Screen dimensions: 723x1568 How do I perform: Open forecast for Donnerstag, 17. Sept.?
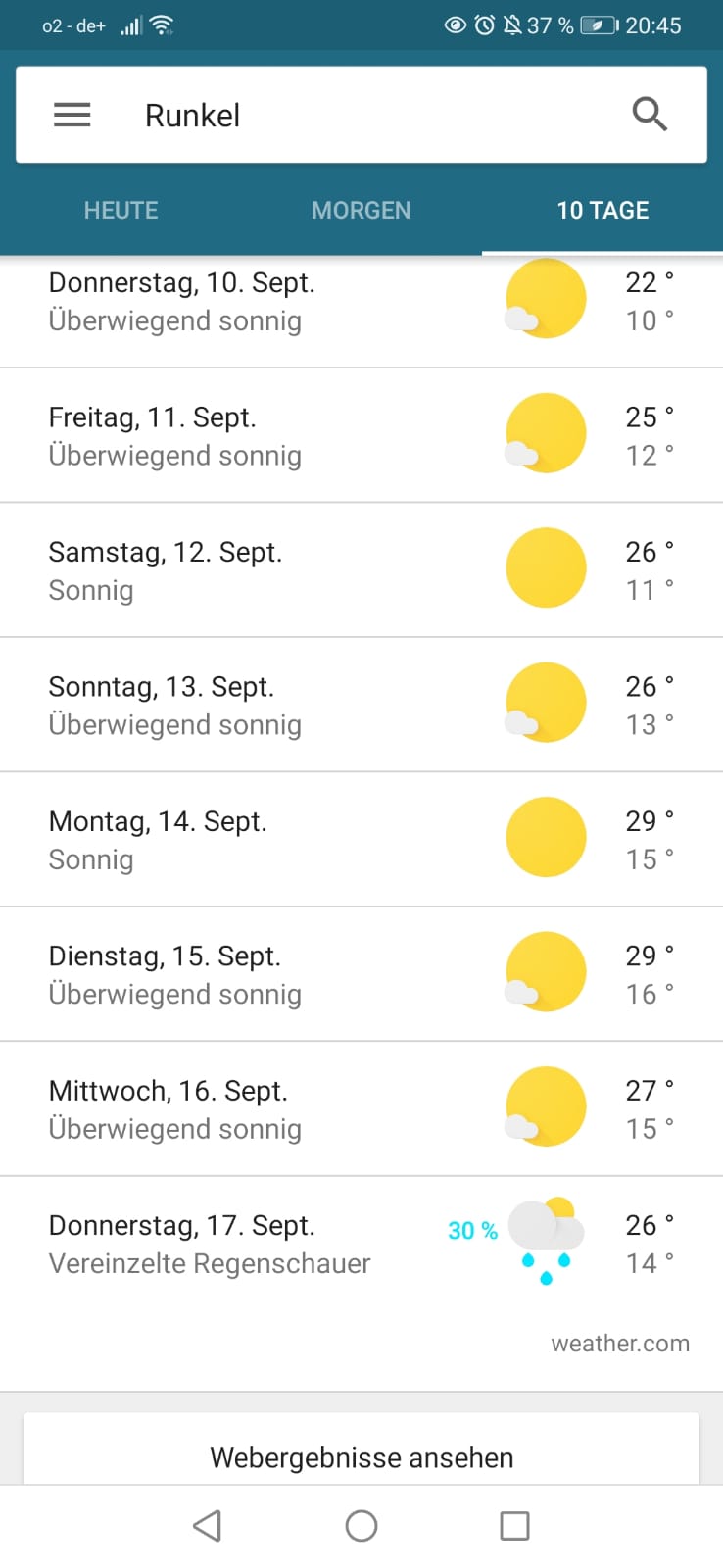pyautogui.click(x=361, y=1244)
